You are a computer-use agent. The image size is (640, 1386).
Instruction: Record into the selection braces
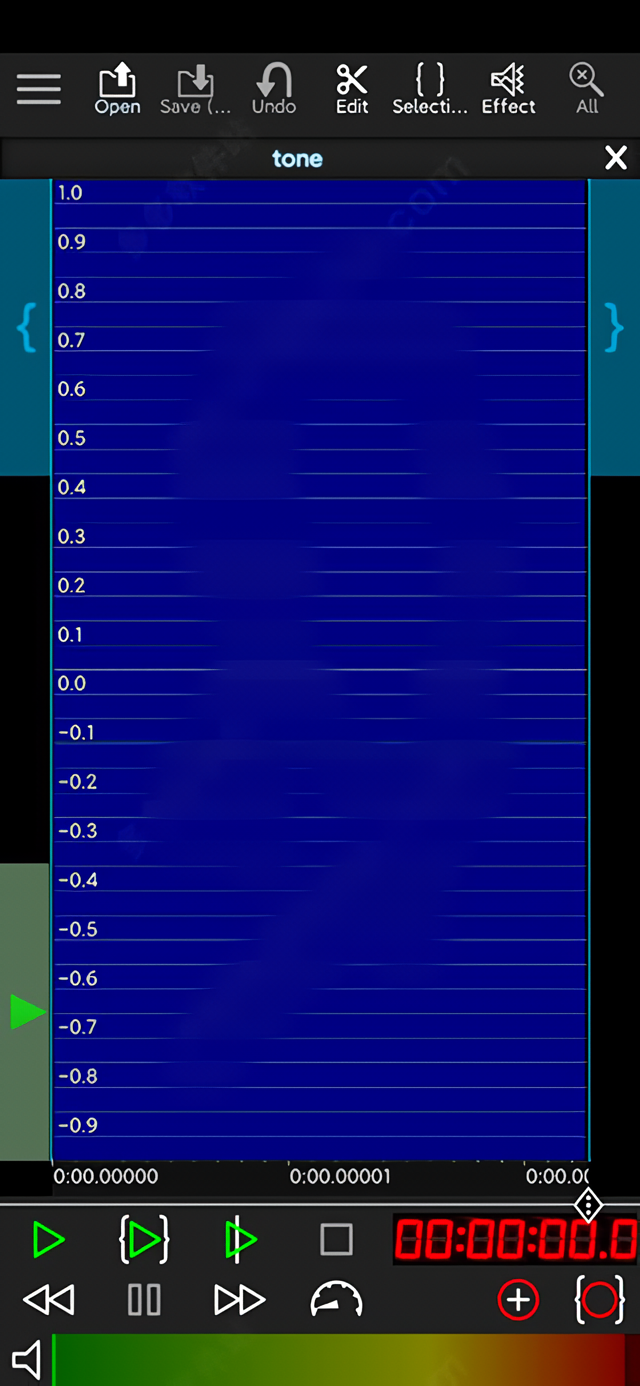pyautogui.click(x=600, y=1300)
